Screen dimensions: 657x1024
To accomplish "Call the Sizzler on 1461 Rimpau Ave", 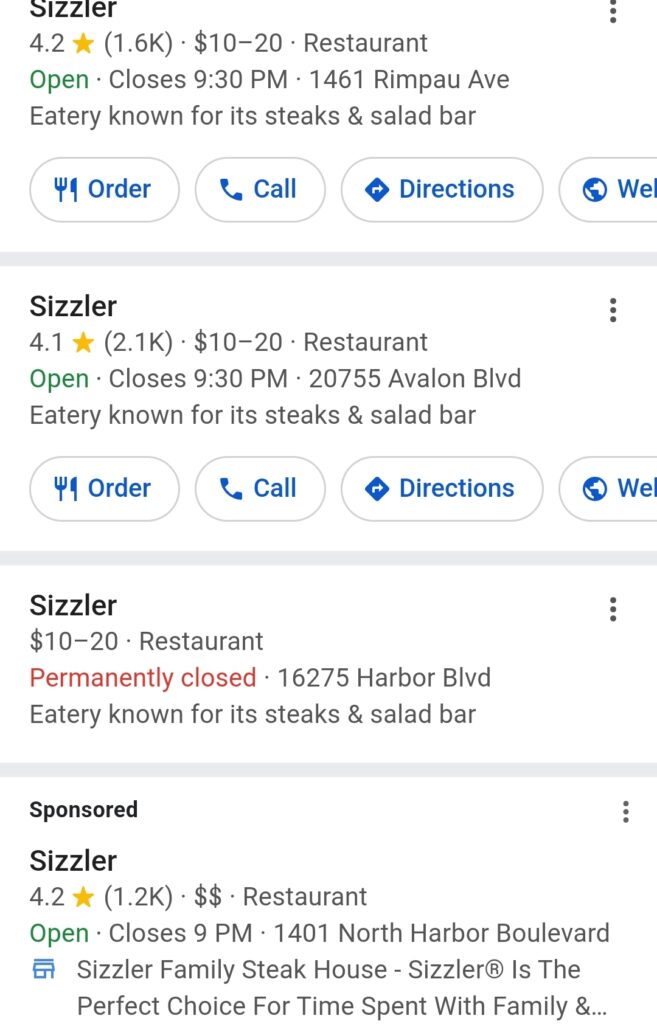I will [x=259, y=189].
